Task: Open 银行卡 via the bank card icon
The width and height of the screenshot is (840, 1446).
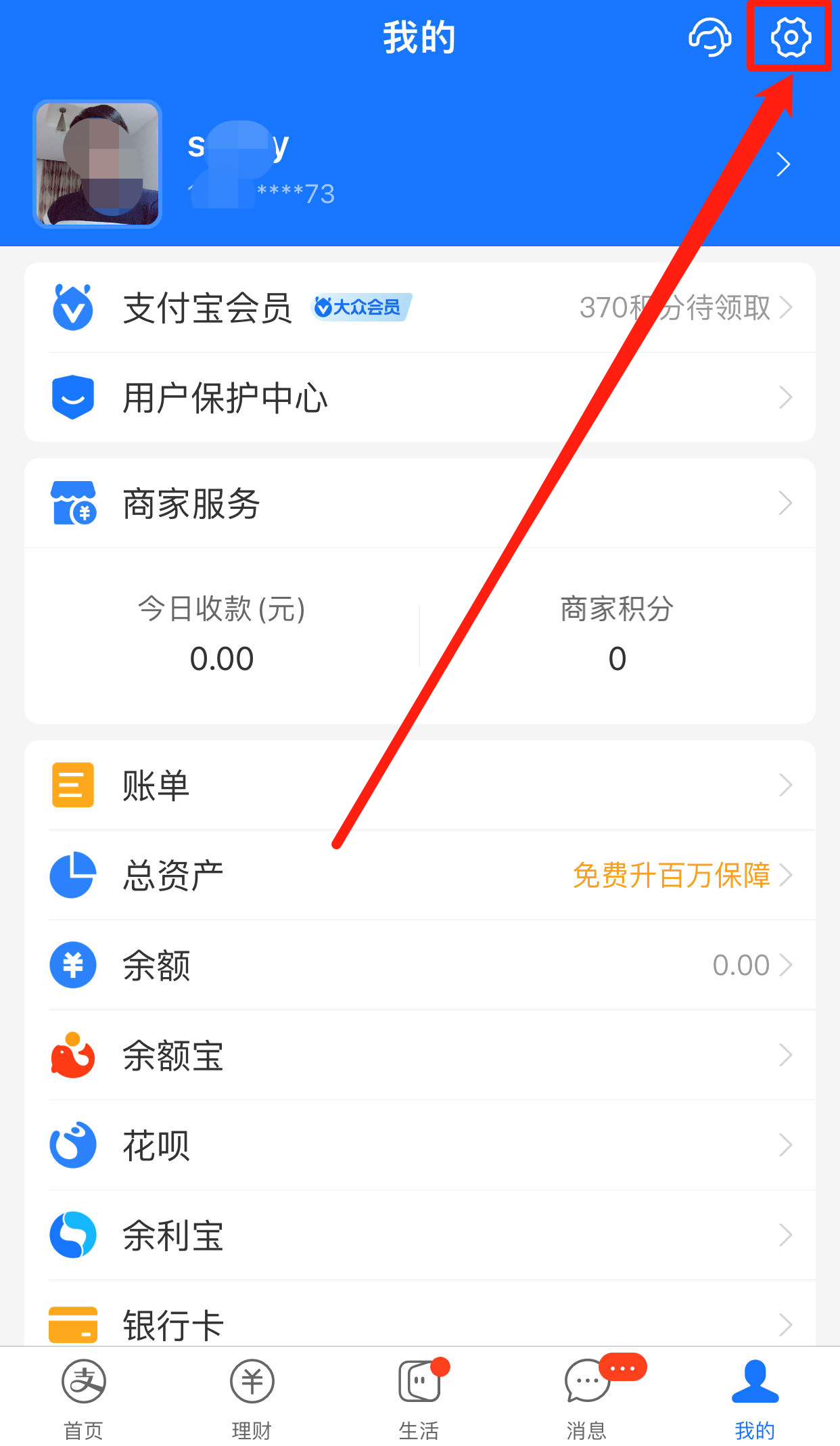Action: click(x=72, y=1323)
